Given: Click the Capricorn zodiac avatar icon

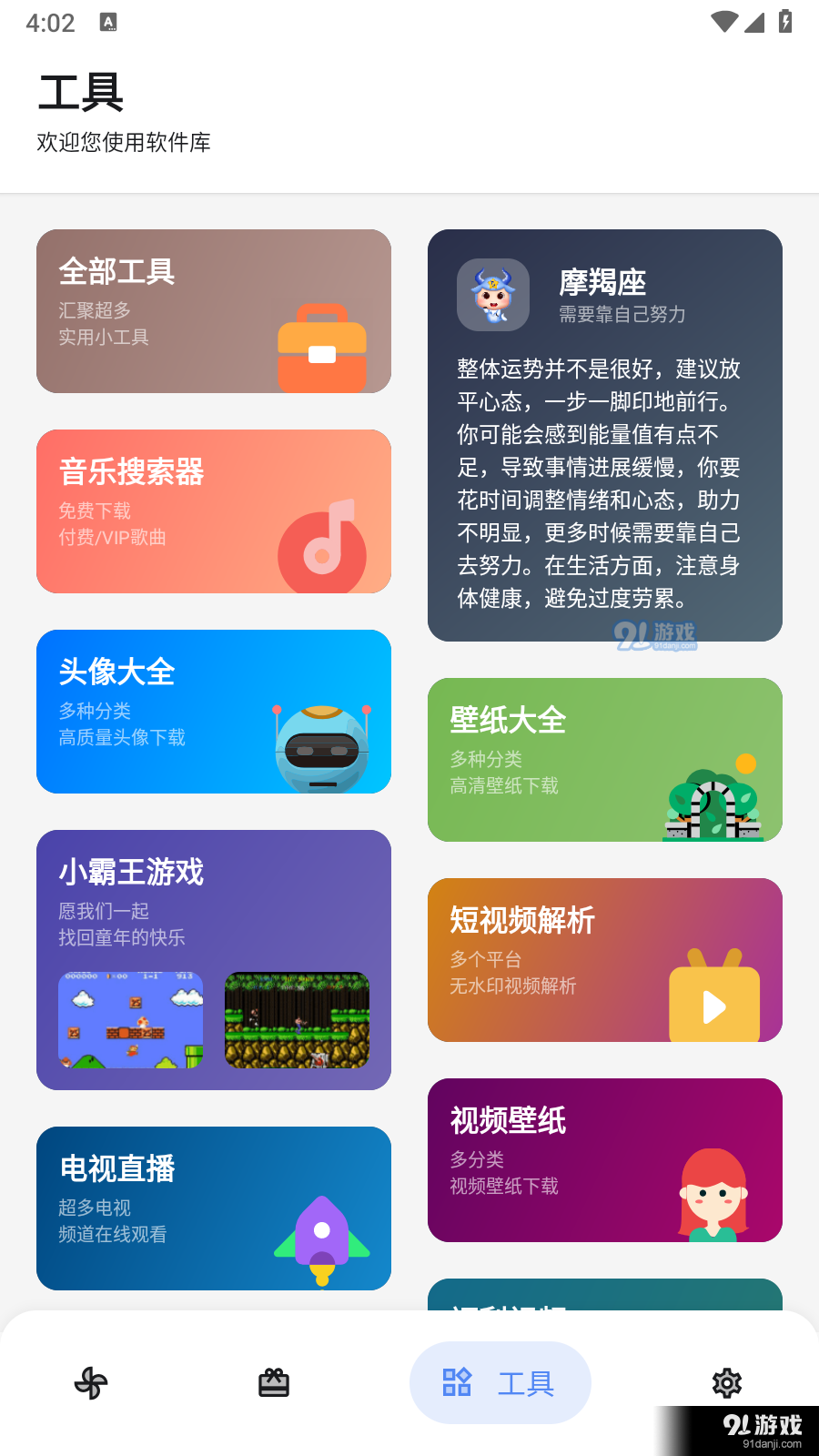Looking at the screenshot, I should click(492, 295).
